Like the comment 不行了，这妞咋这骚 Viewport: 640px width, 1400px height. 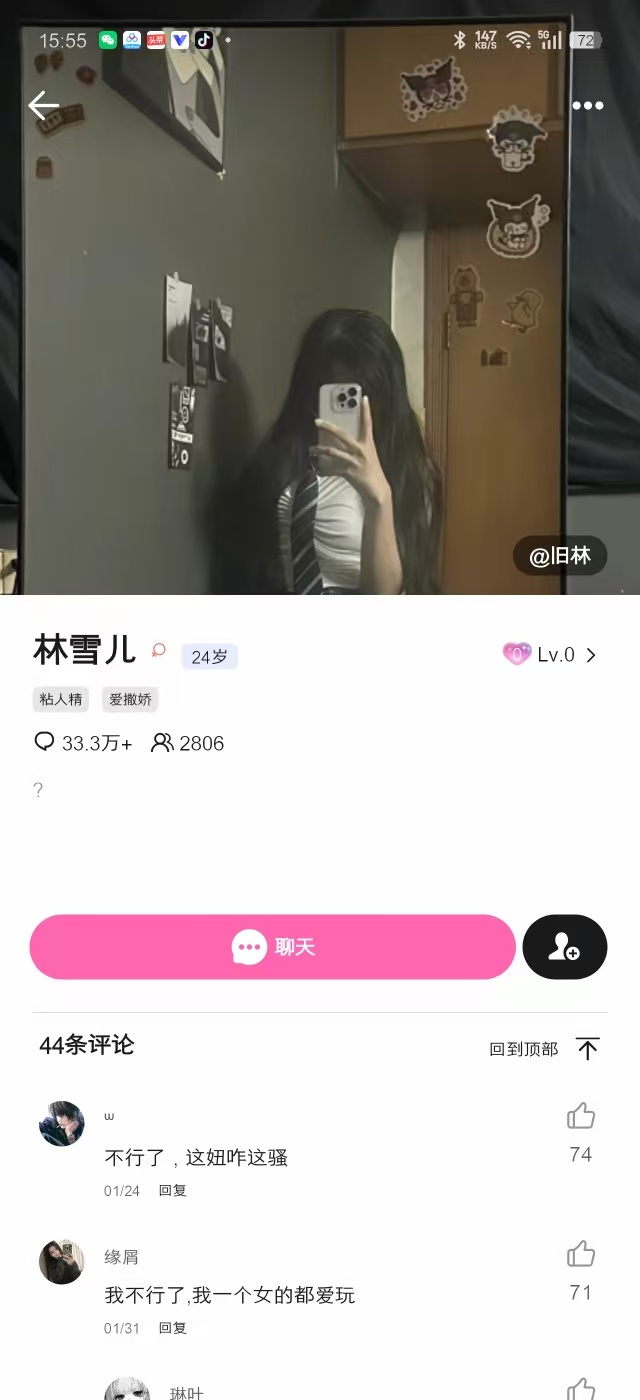coord(581,1117)
